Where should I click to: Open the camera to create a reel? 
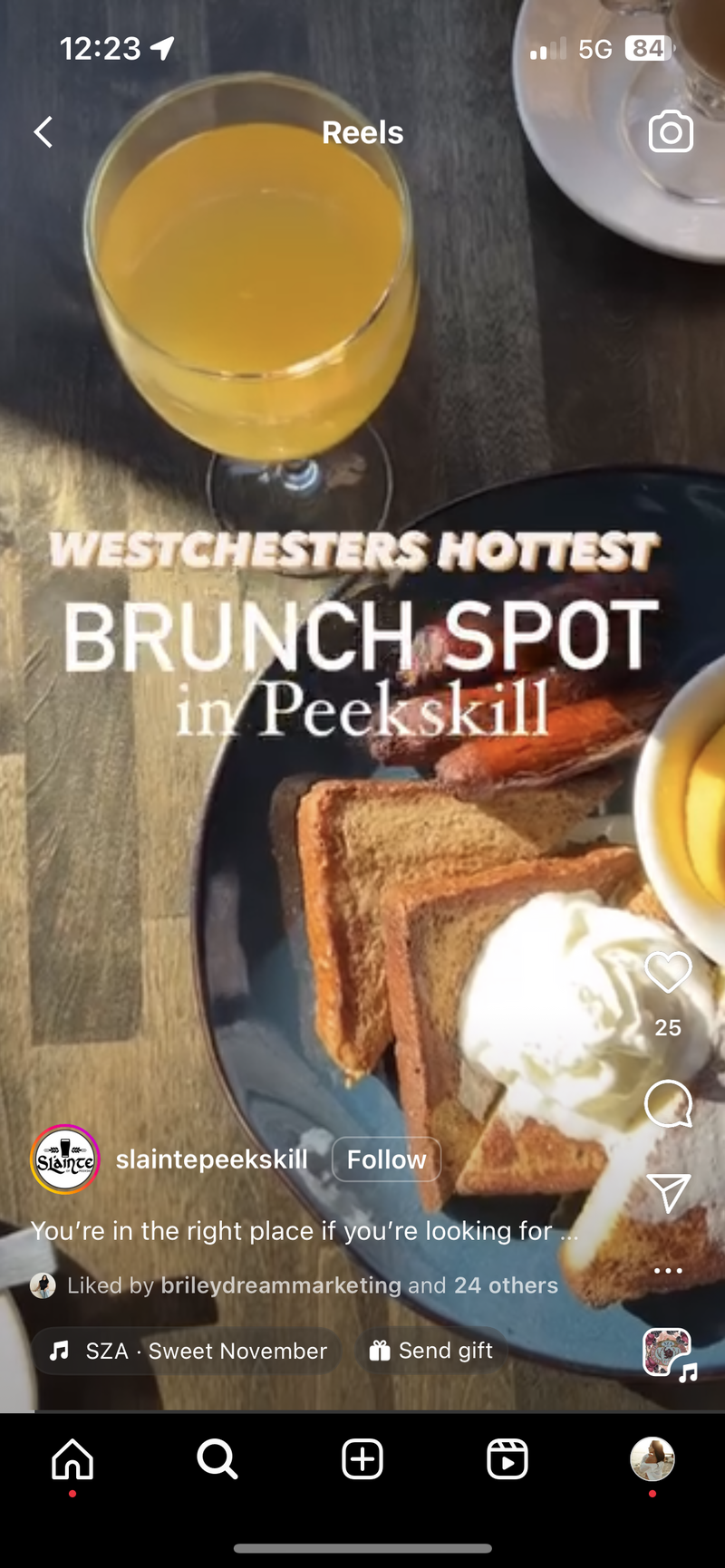(671, 132)
